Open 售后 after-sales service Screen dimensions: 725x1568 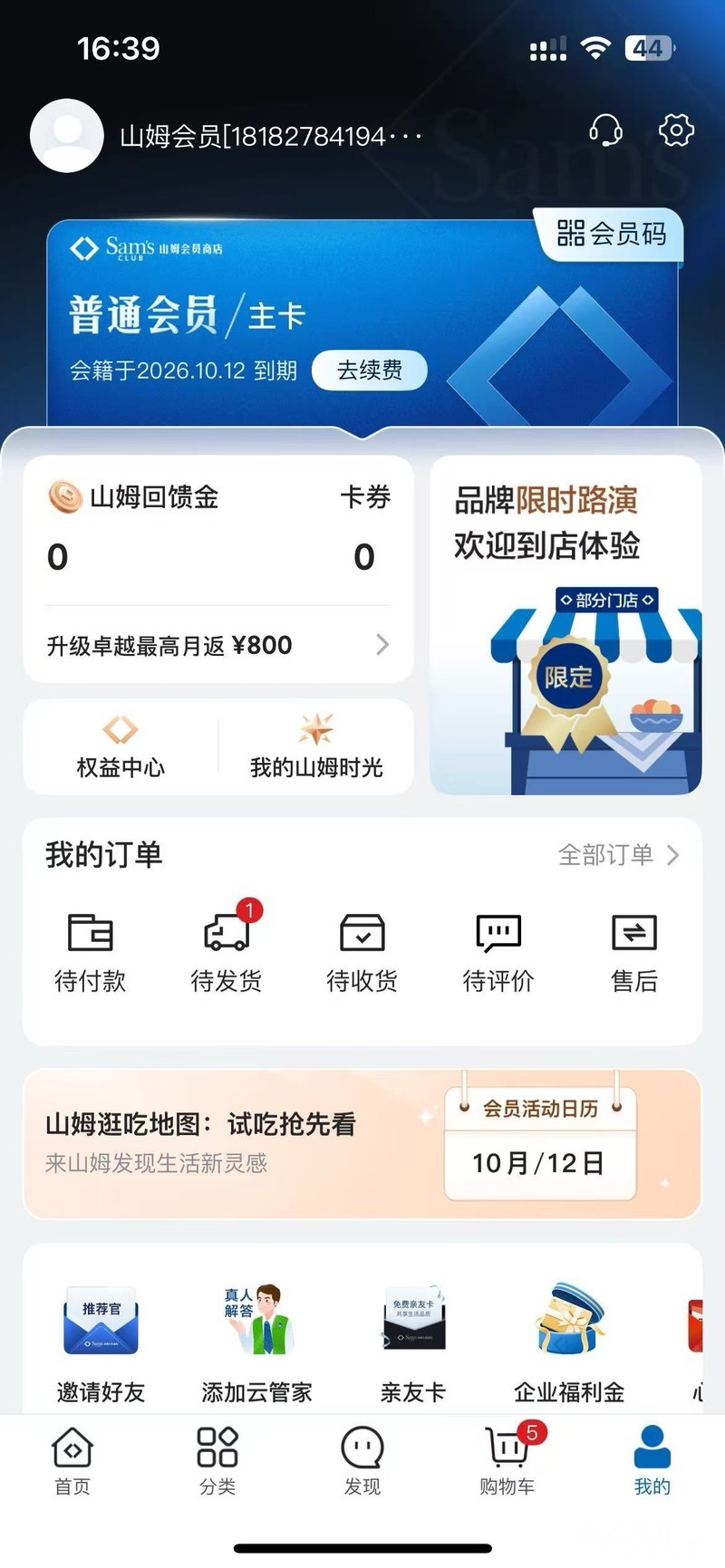coord(633,951)
